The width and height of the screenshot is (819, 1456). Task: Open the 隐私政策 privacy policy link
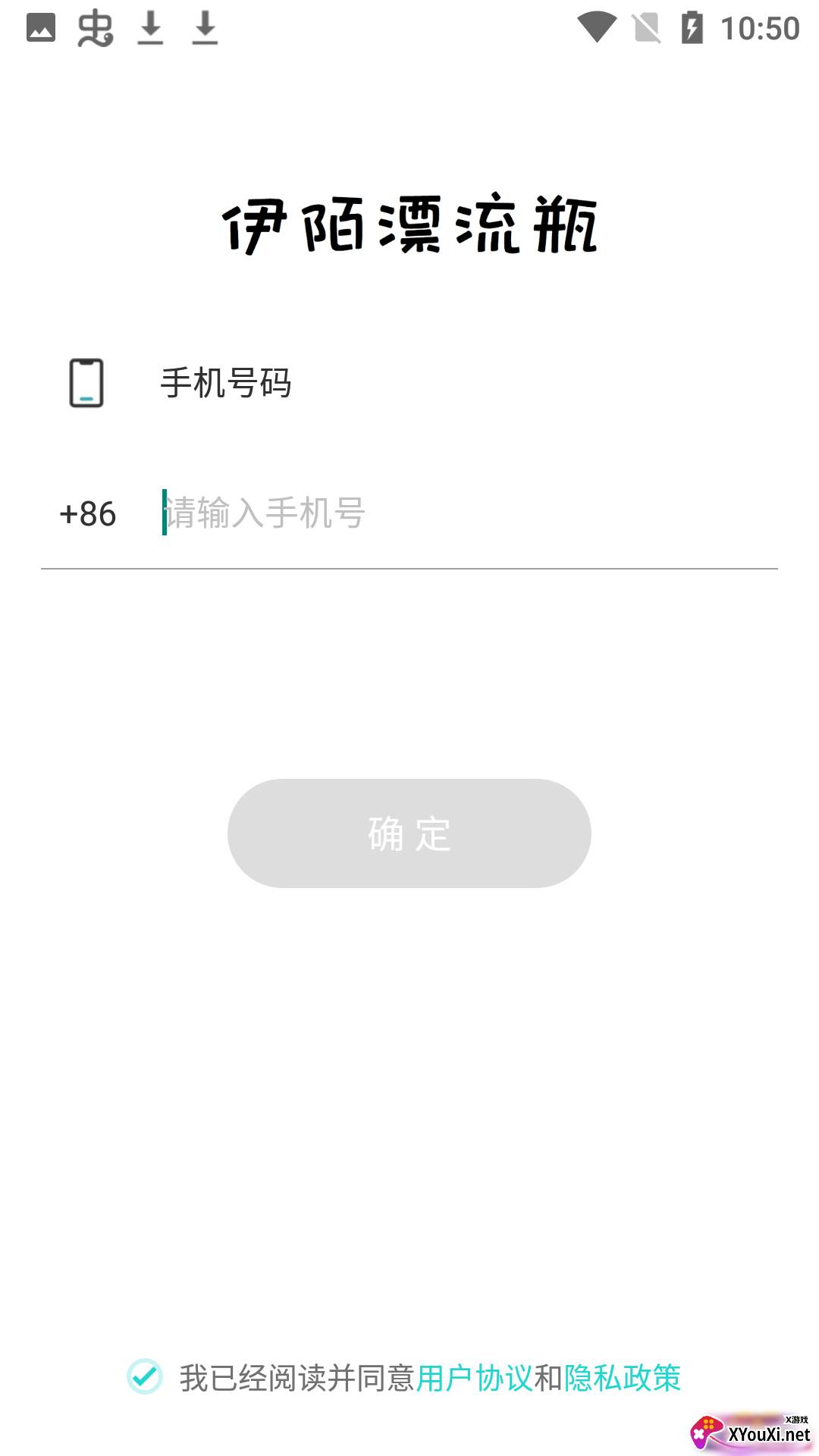click(x=622, y=1378)
